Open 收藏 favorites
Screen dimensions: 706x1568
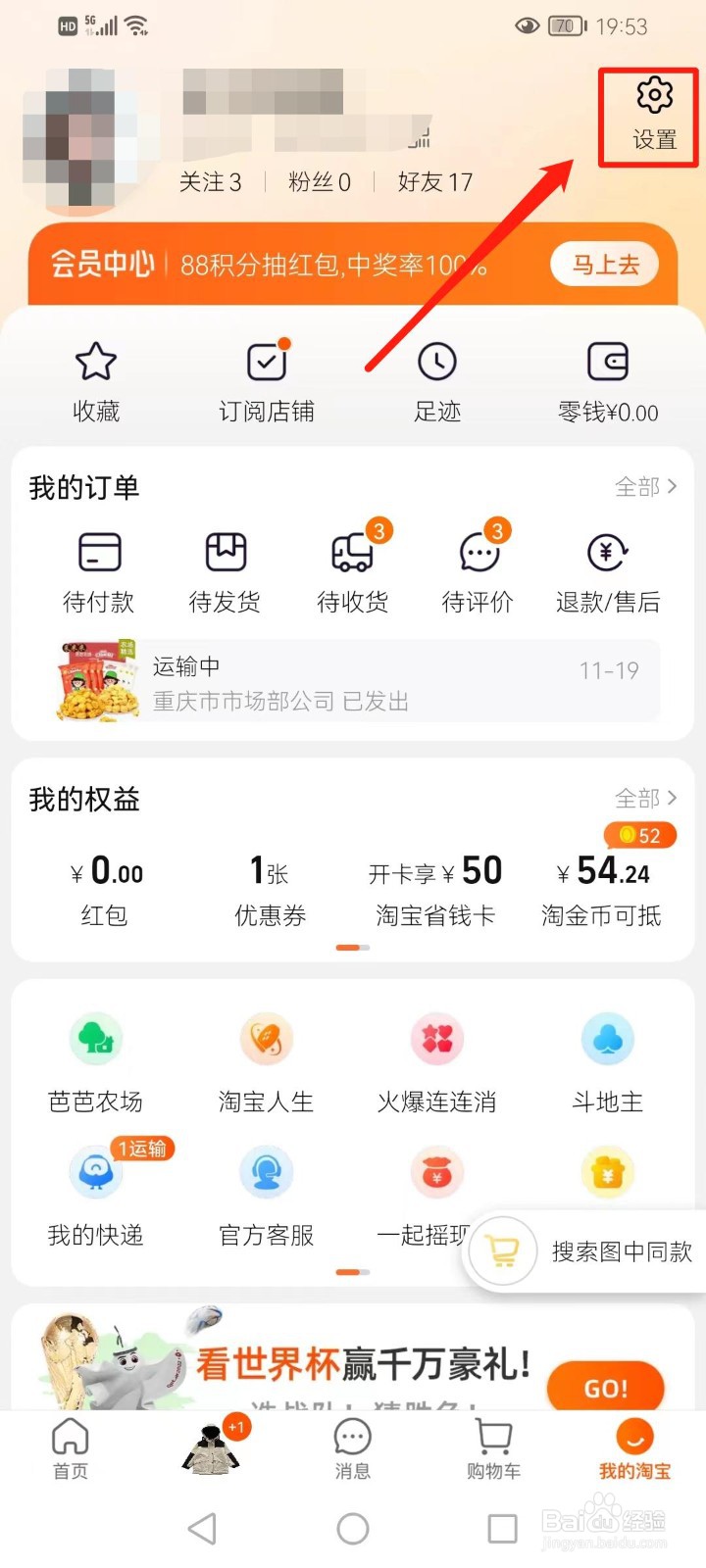(96, 381)
